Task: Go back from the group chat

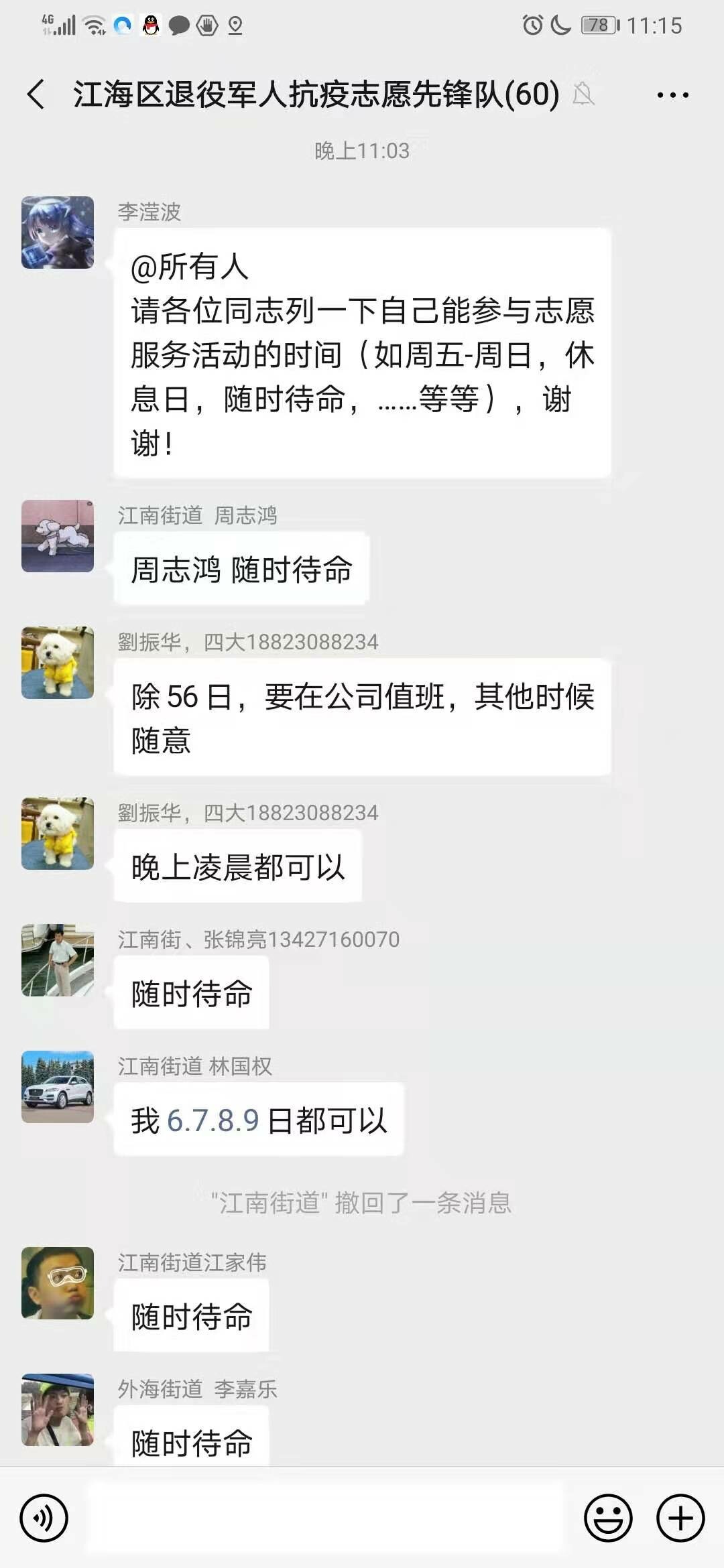Action: point(36,94)
